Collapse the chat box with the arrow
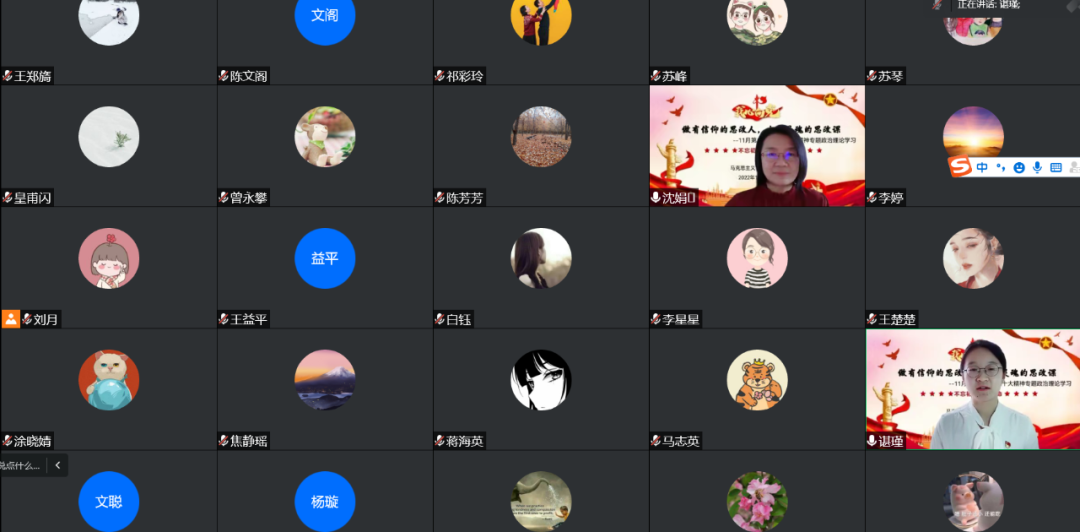The image size is (1080, 532). [58, 465]
